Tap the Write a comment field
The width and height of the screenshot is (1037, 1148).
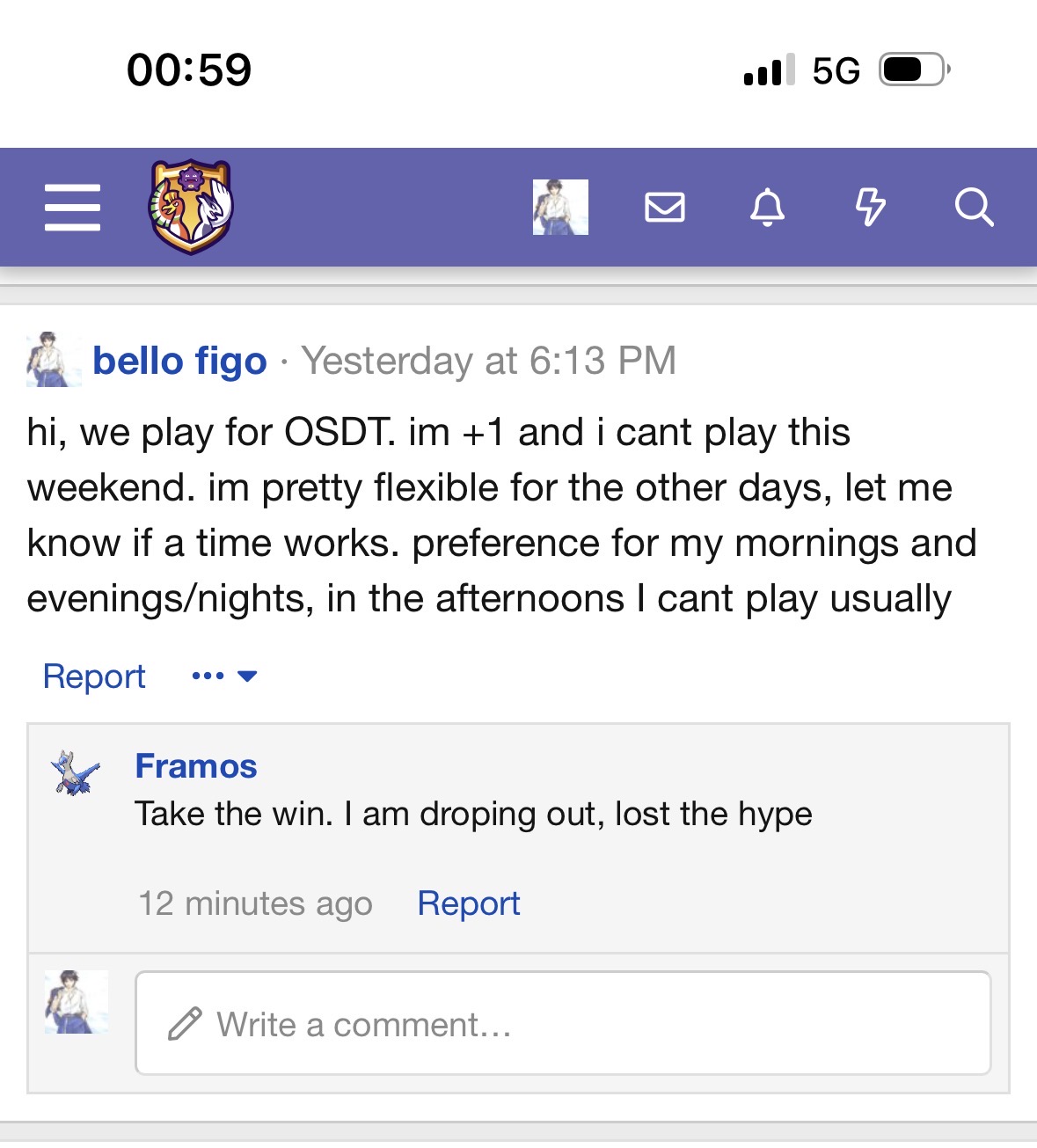[563, 1023]
